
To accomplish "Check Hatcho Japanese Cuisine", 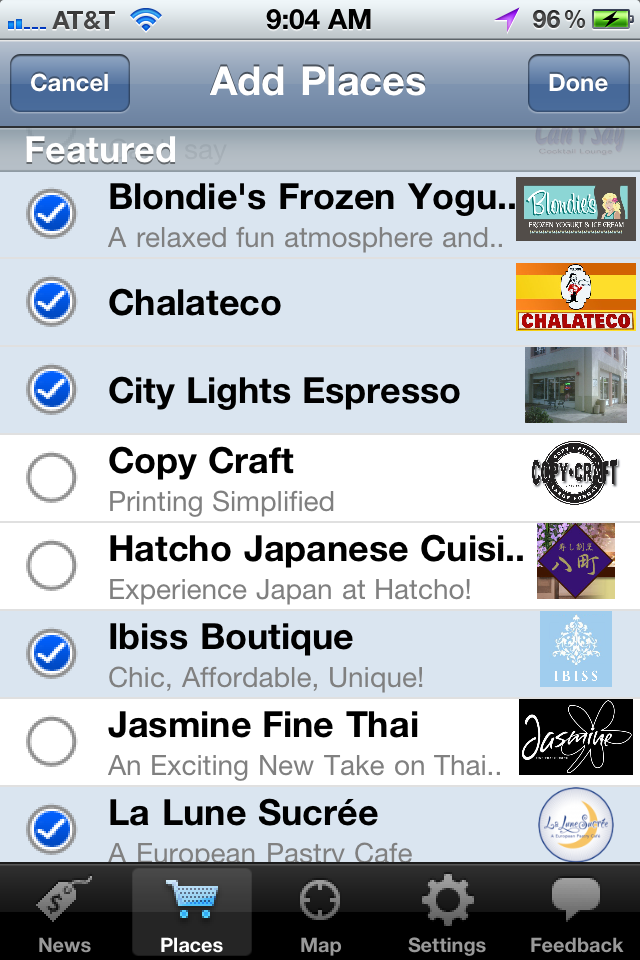I will (x=51, y=566).
